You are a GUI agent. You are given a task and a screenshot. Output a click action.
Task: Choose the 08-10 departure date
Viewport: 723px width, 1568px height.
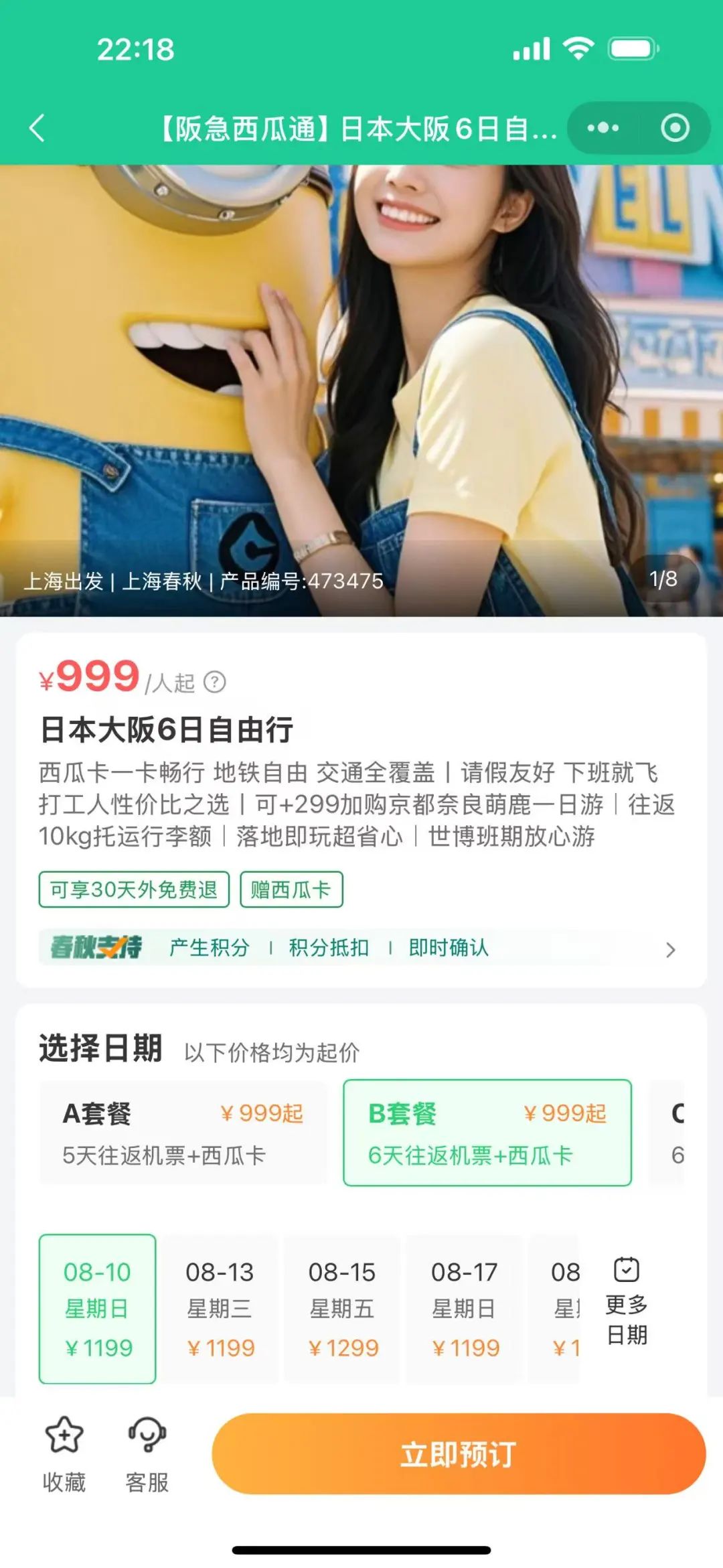98,1309
